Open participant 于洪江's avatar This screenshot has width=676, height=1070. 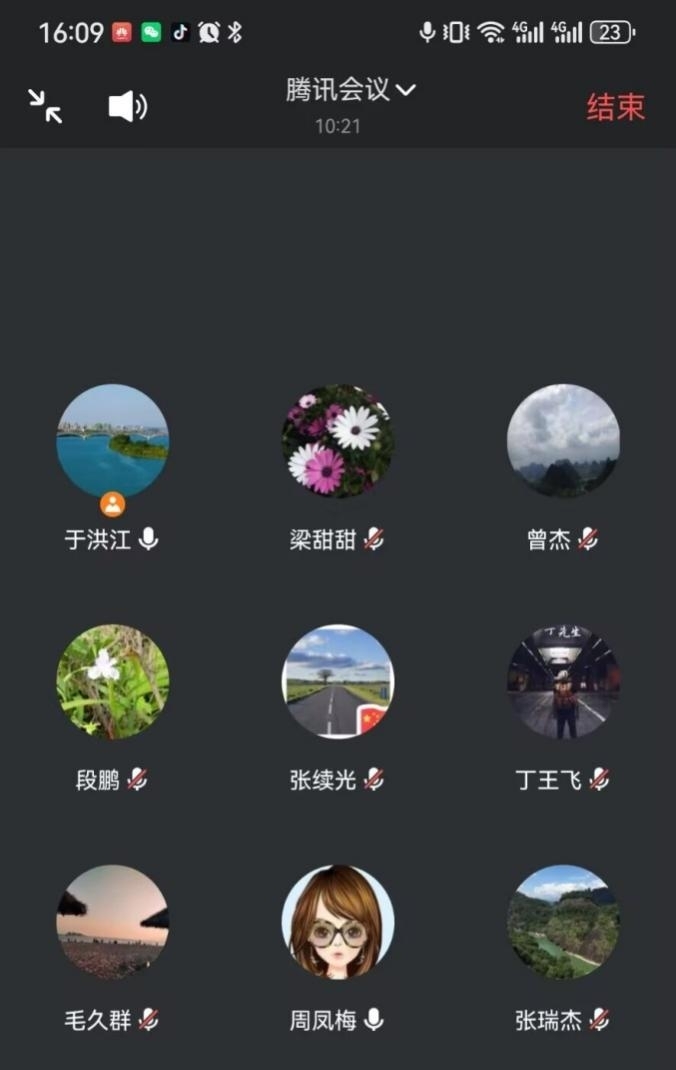112,441
